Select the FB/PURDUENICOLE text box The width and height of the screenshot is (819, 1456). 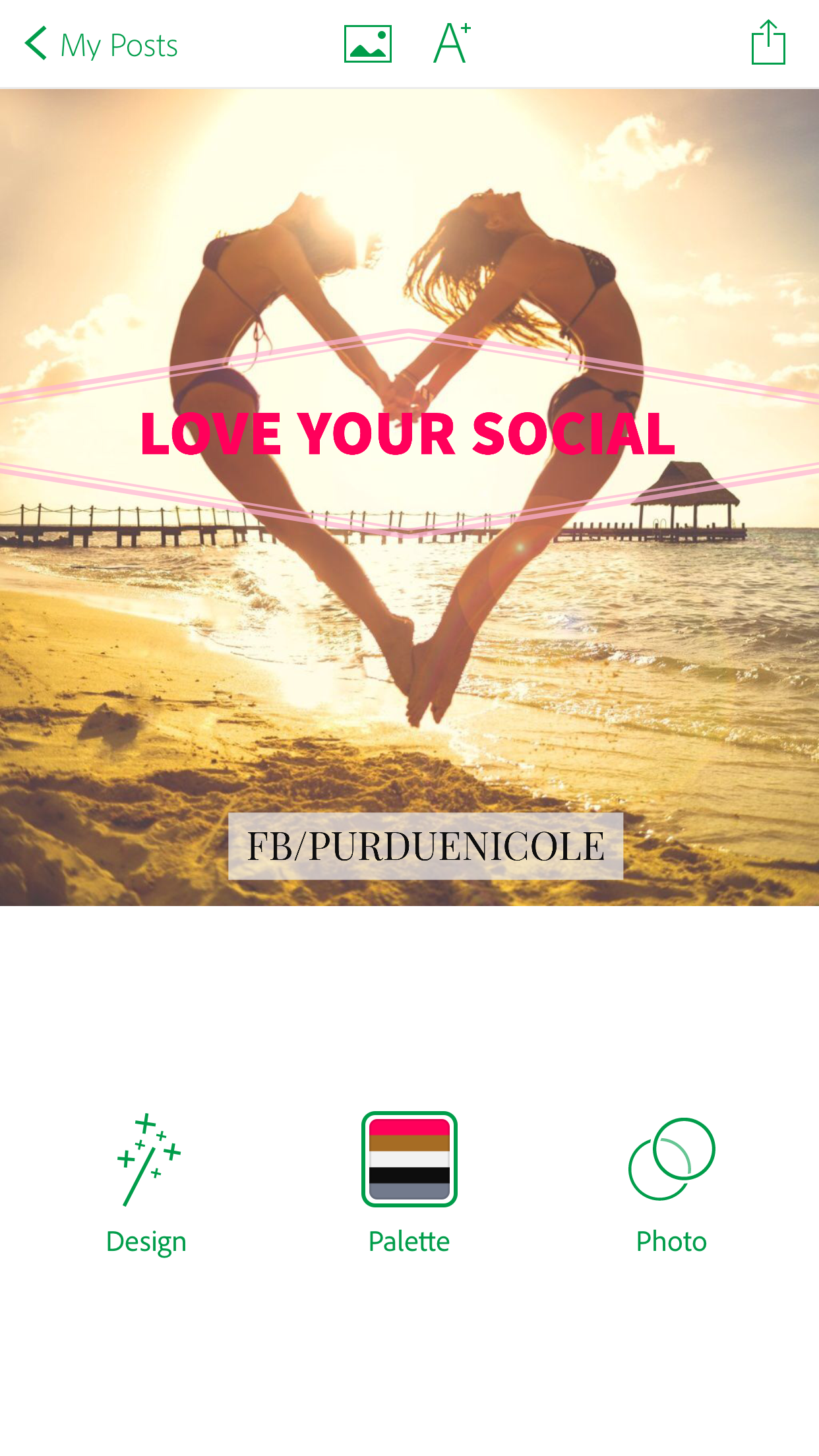point(425,846)
